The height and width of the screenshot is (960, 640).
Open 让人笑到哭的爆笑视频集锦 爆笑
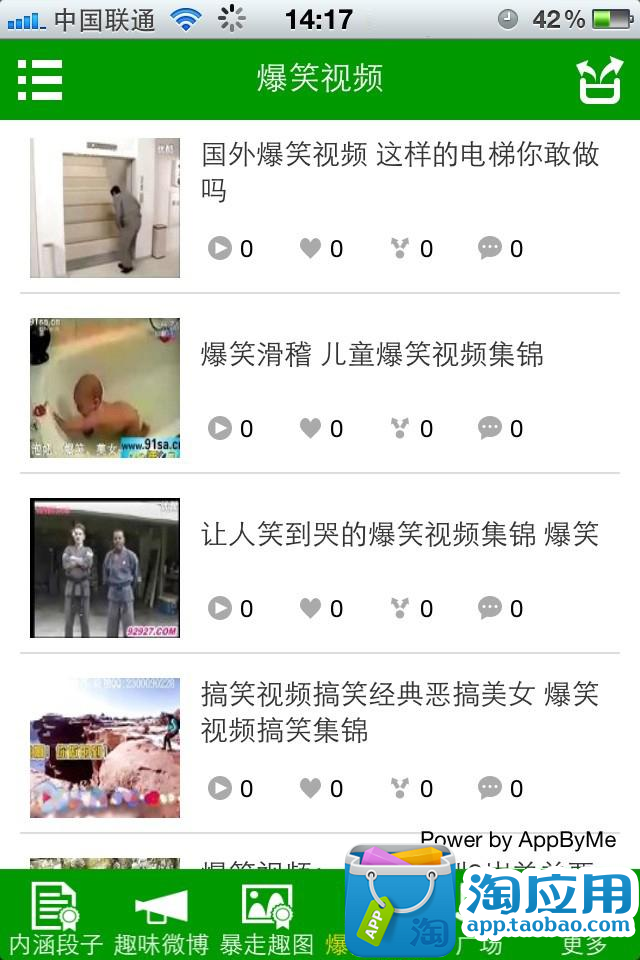coord(400,535)
